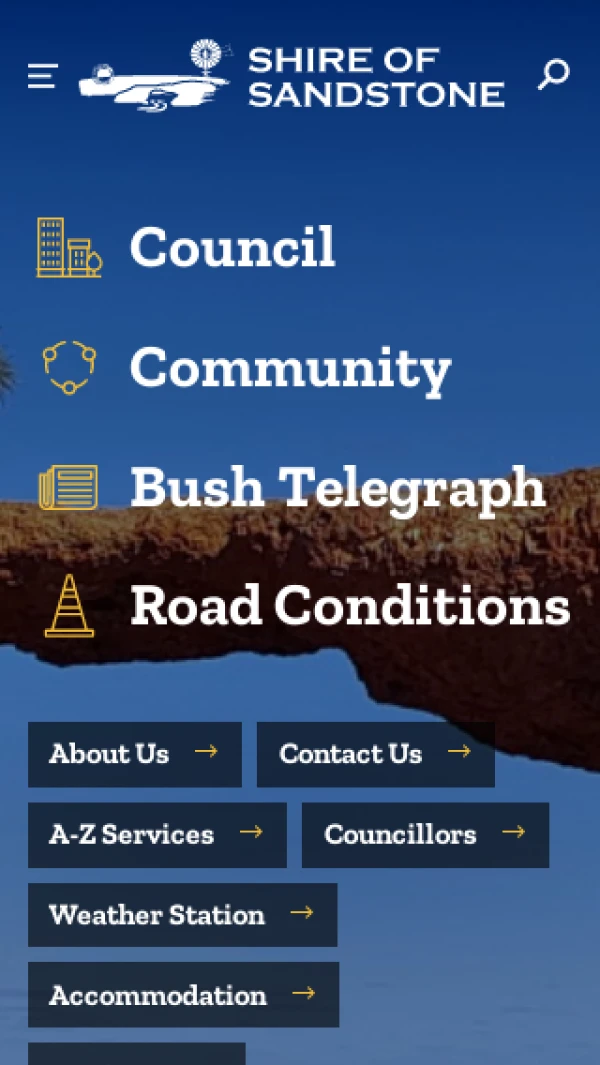Viewport: 600px width, 1065px height.
Task: Check the Weather Station
Action: pyautogui.click(x=182, y=915)
